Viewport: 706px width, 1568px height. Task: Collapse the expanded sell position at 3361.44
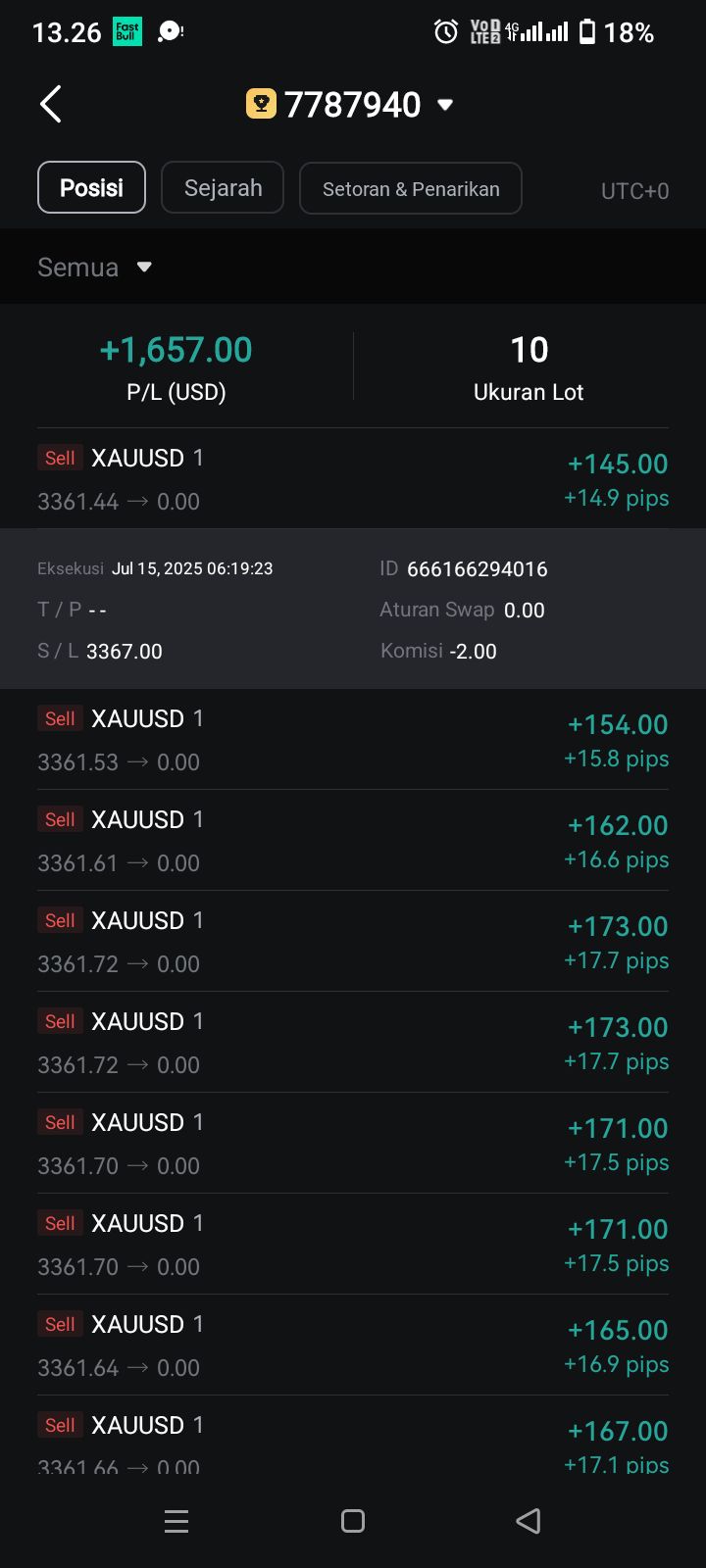353,479
